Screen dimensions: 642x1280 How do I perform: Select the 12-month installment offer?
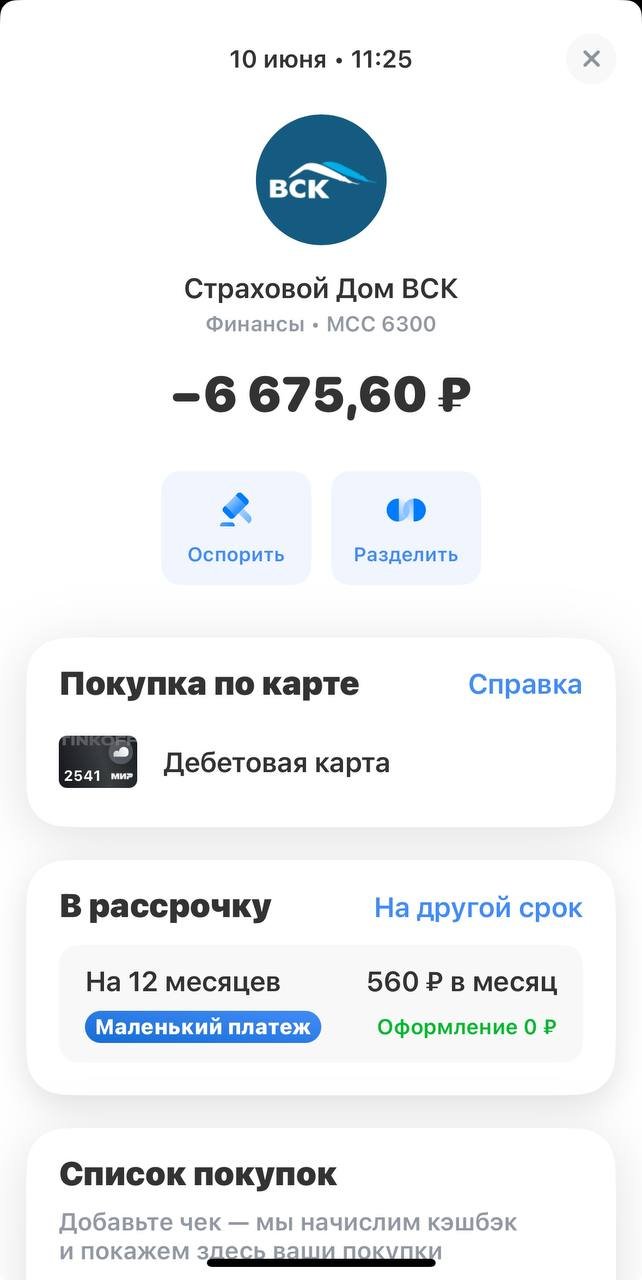coord(320,1003)
